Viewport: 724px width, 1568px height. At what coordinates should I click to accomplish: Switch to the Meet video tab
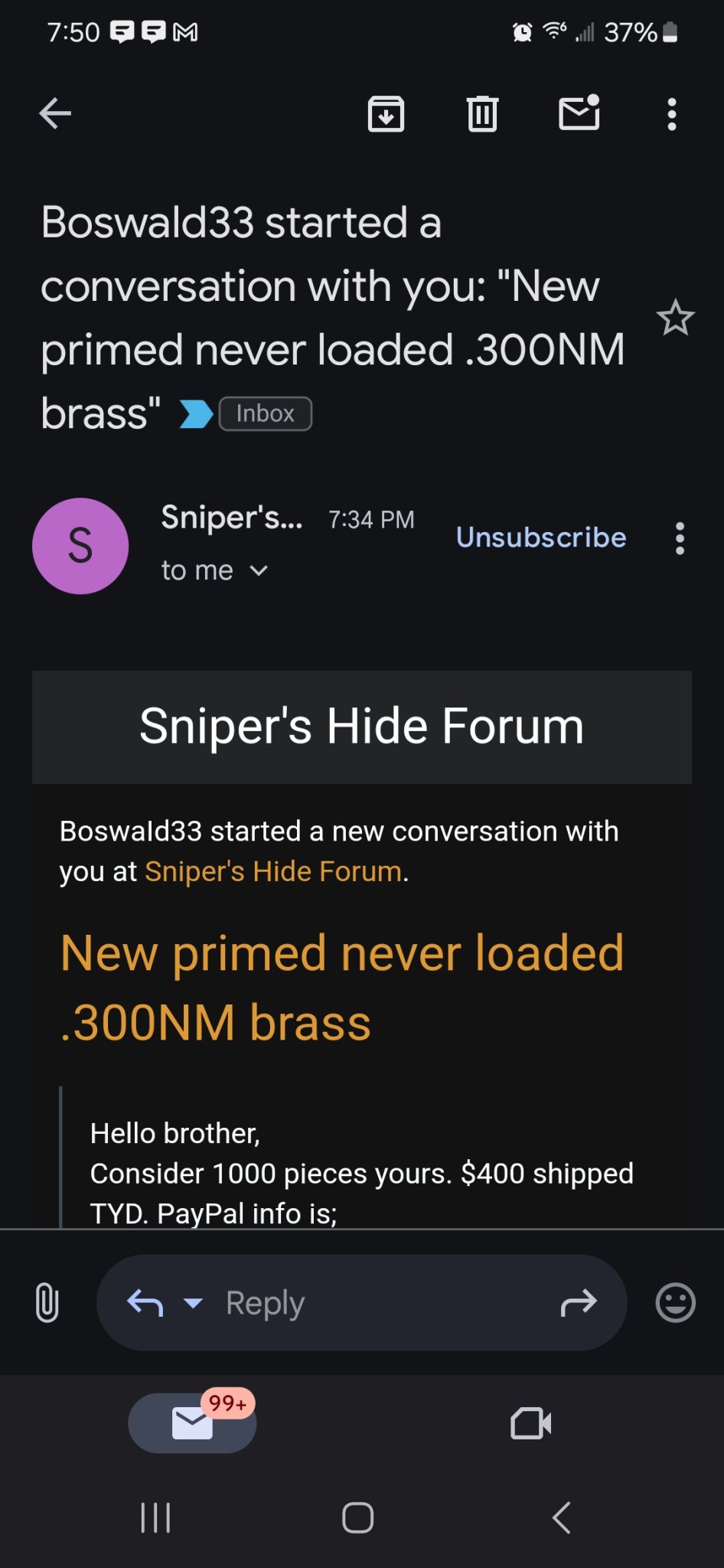530,1423
